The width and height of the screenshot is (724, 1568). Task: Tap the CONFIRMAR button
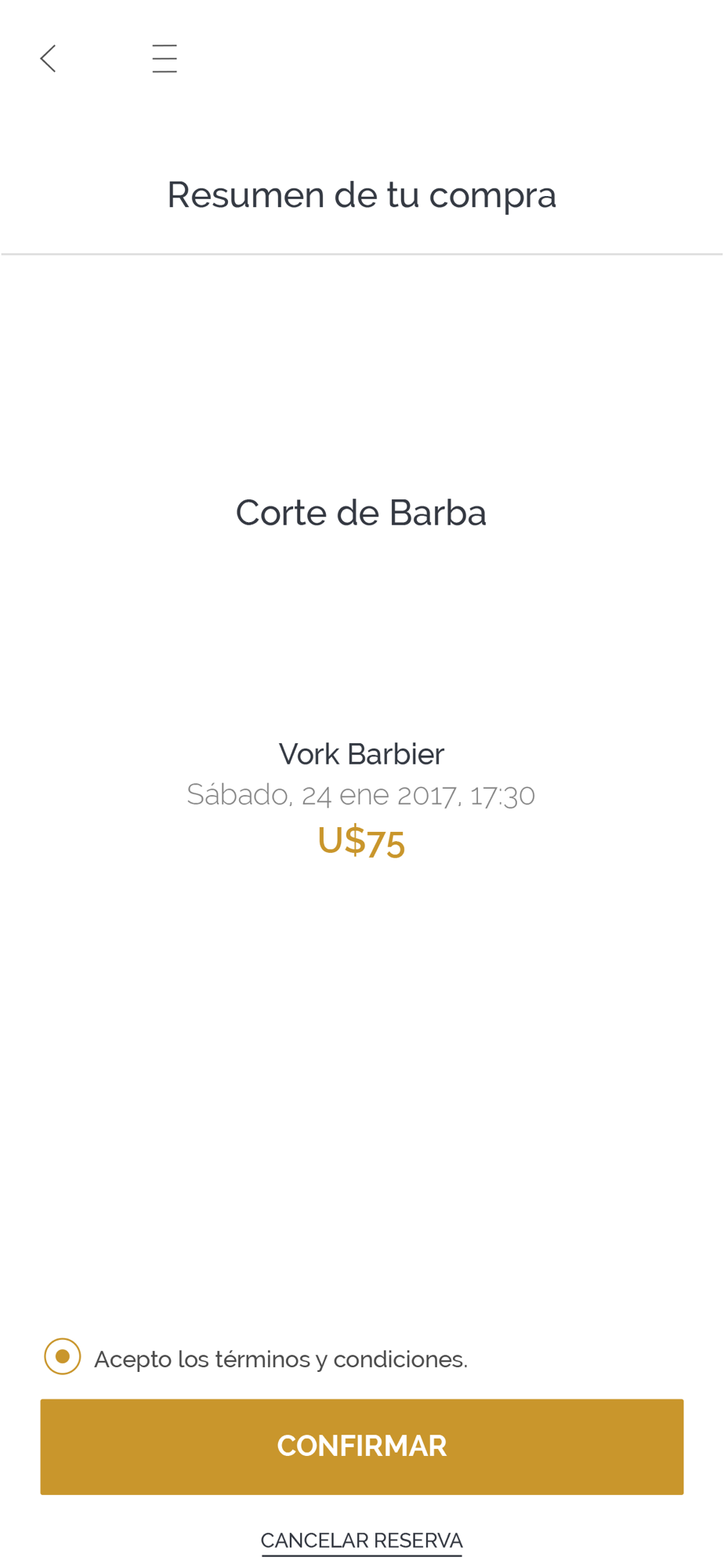pyautogui.click(x=362, y=1446)
